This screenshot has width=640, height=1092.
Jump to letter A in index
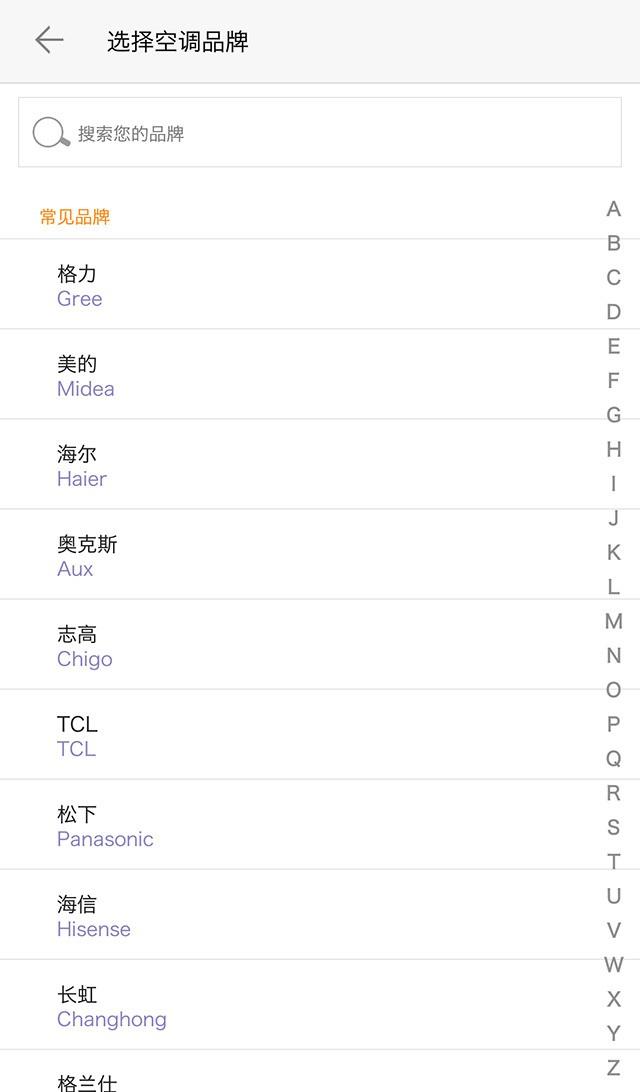click(x=614, y=209)
